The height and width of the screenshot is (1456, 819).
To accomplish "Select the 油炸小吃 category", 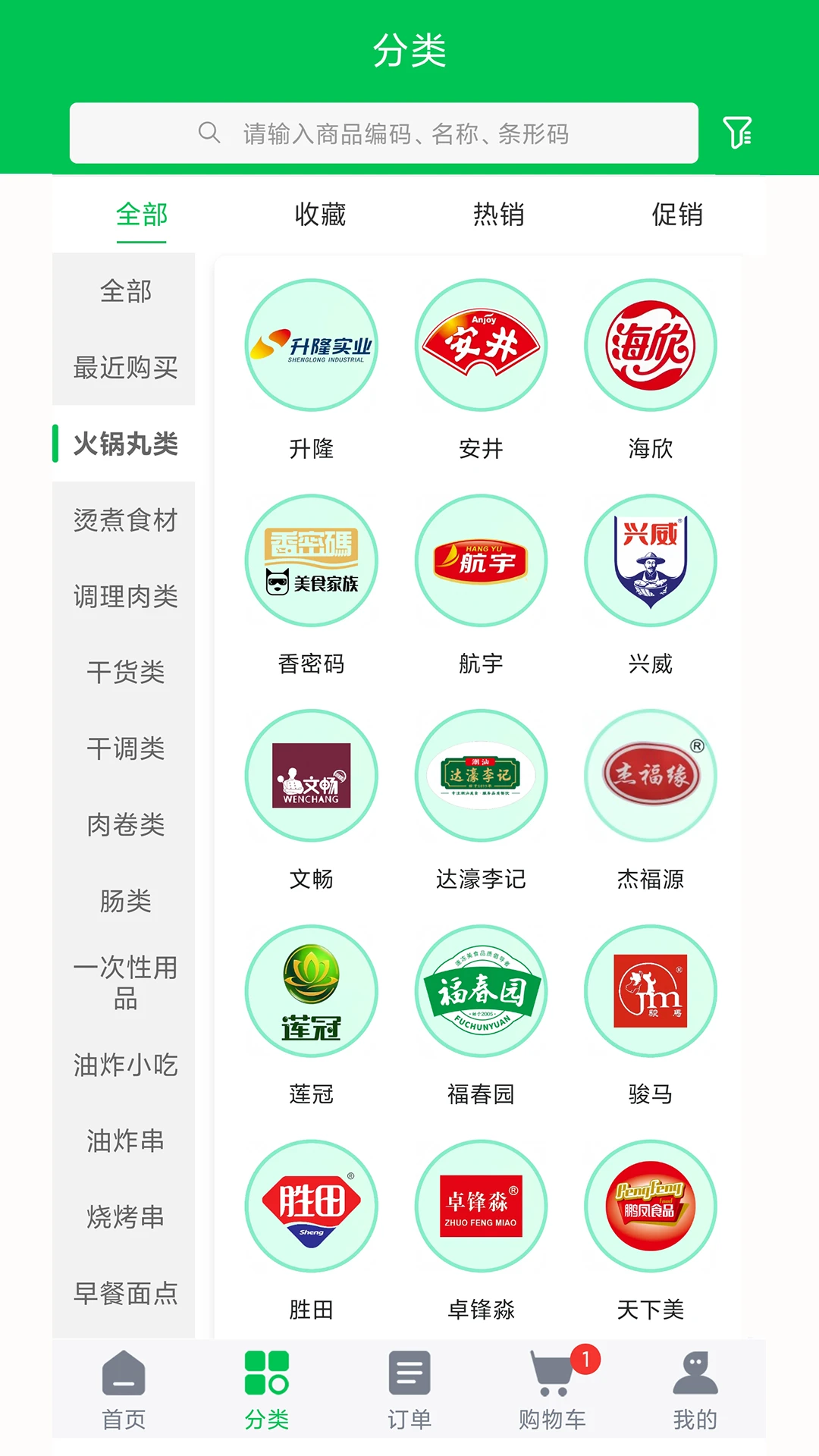I will [125, 1065].
